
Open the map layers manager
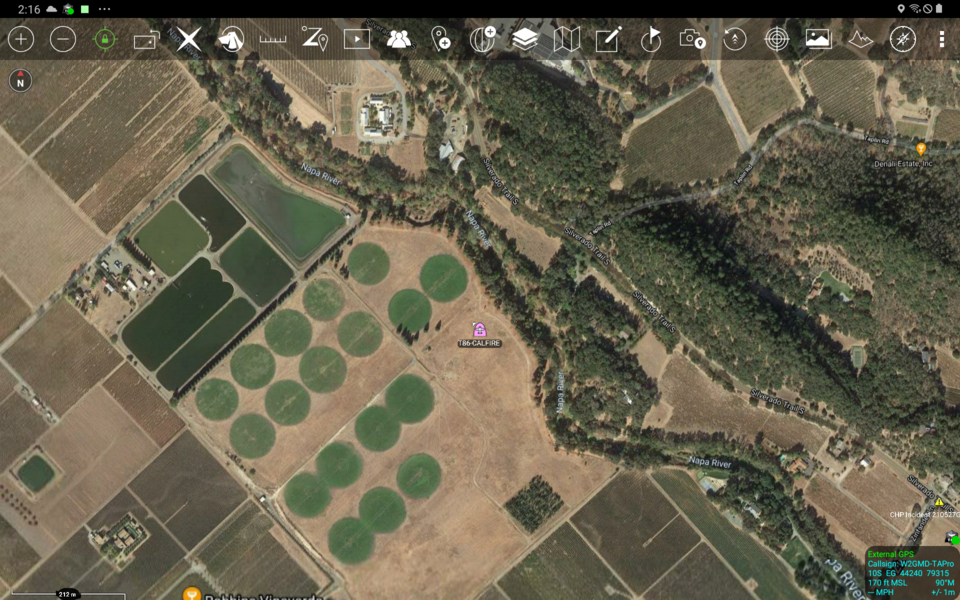(525, 39)
